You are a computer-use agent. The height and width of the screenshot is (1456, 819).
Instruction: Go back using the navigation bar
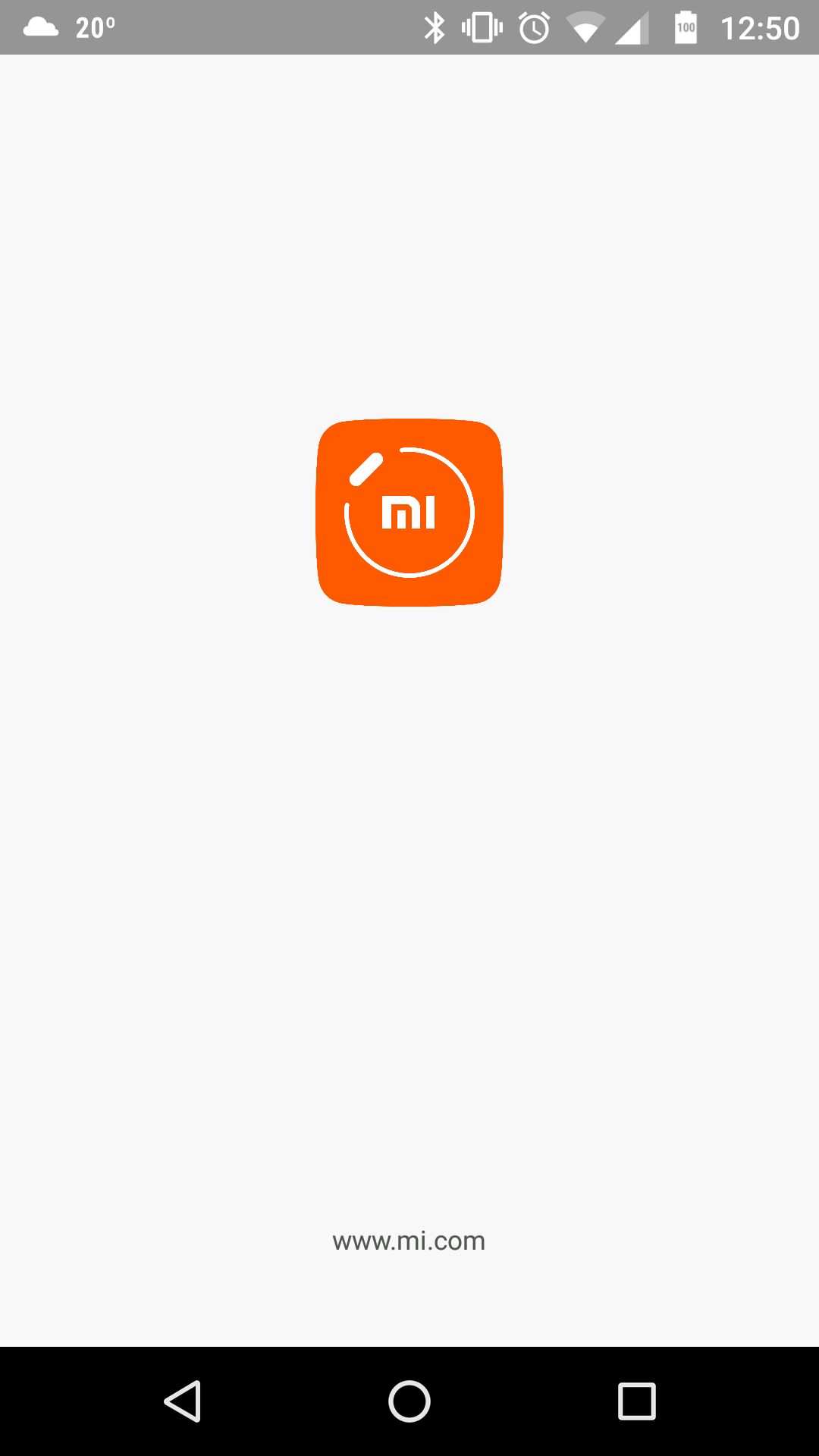tap(183, 1401)
